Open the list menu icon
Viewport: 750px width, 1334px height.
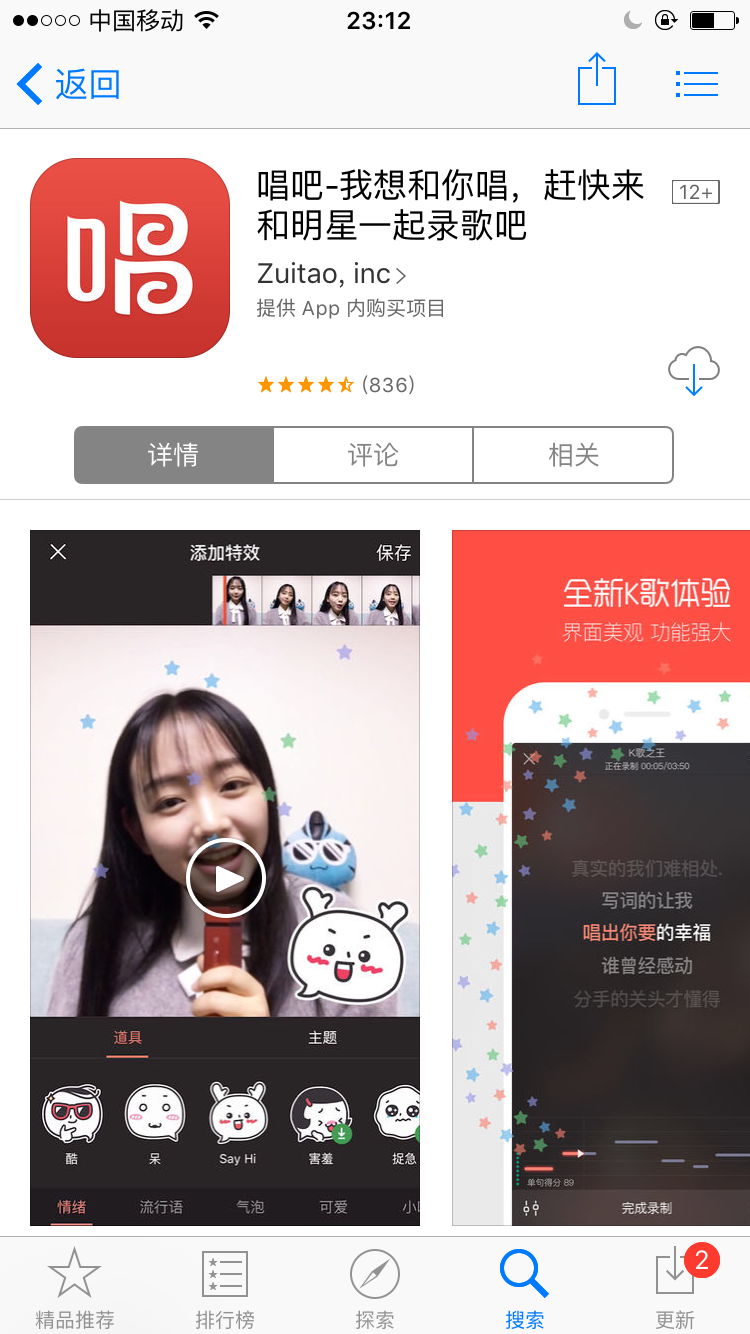(x=697, y=84)
